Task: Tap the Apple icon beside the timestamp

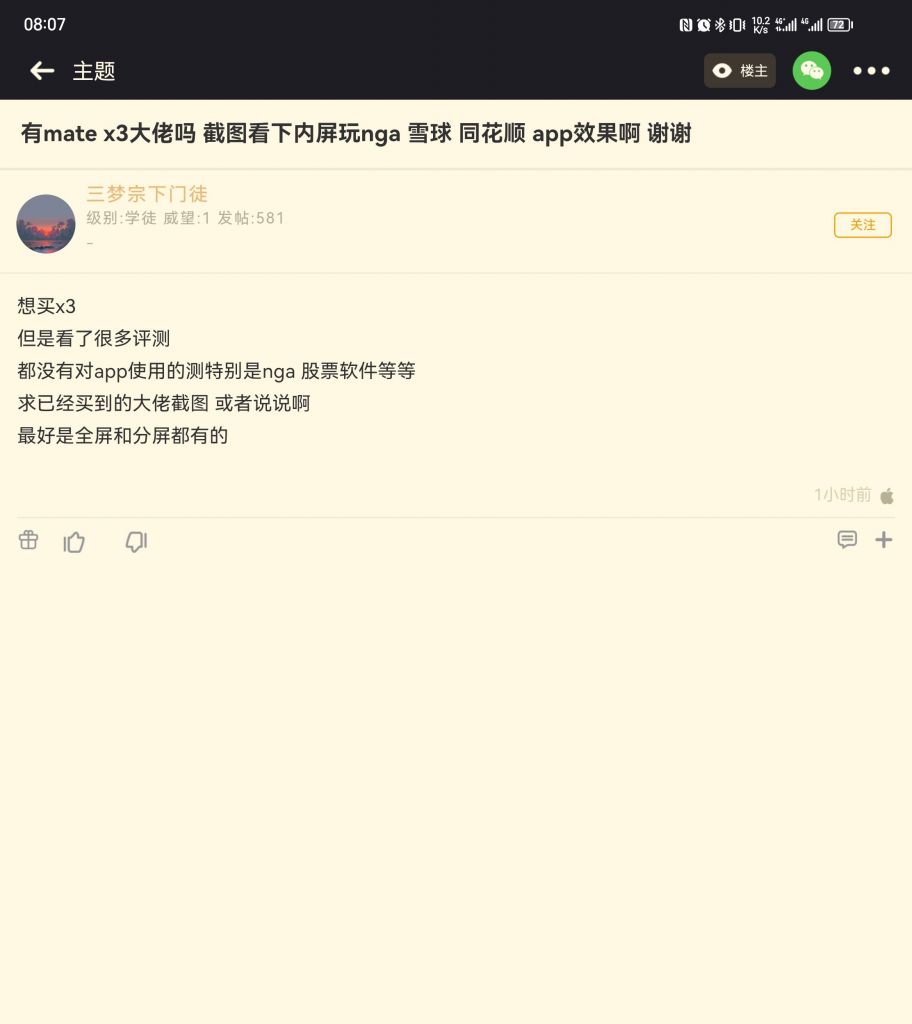Action: 887,495
